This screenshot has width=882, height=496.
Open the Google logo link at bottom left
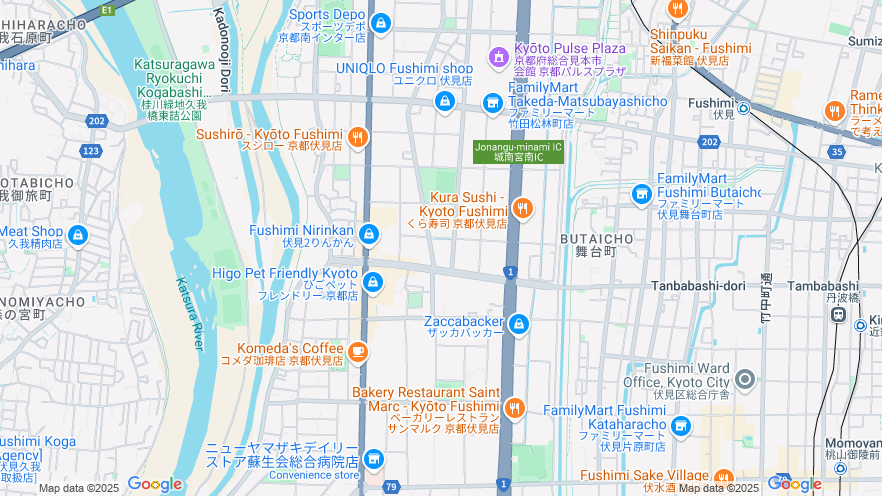click(155, 484)
